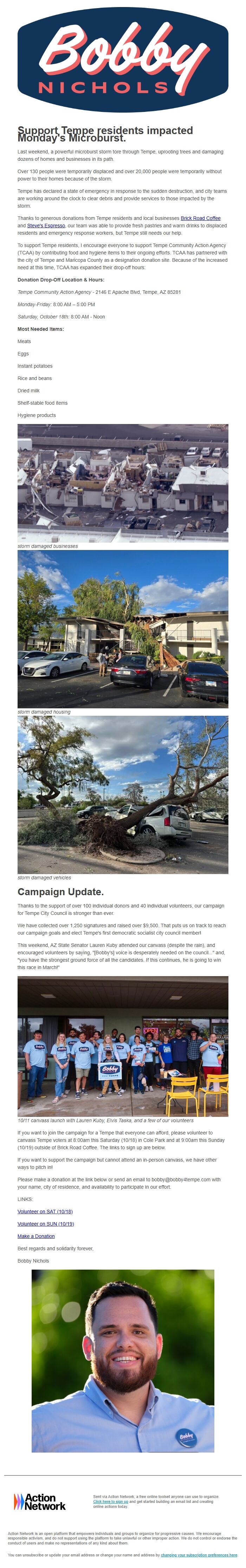The height and width of the screenshot is (1568, 246).
Task: Tap Click here to sign up link
Action: pyautogui.click(x=111, y=1501)
